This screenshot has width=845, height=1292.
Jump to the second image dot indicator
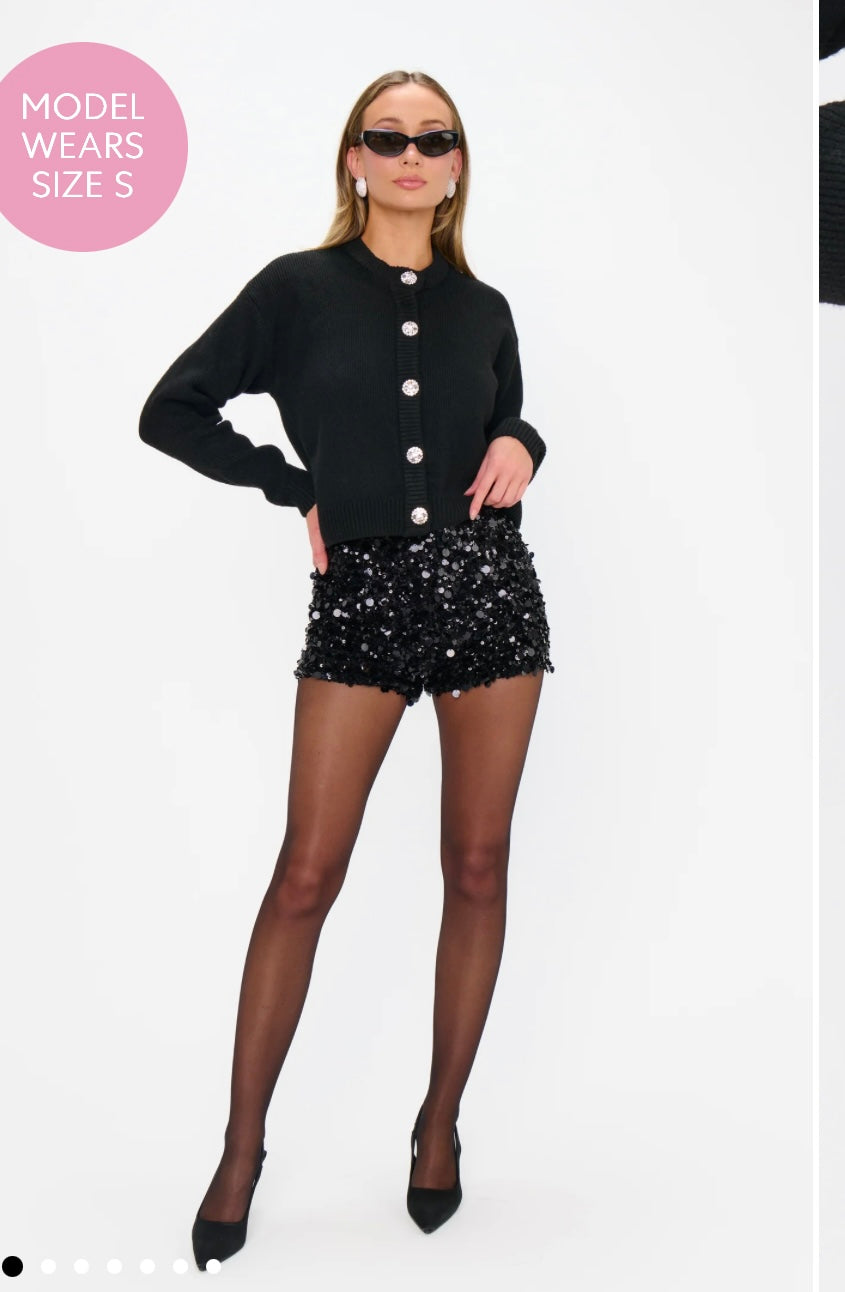tap(48, 1266)
